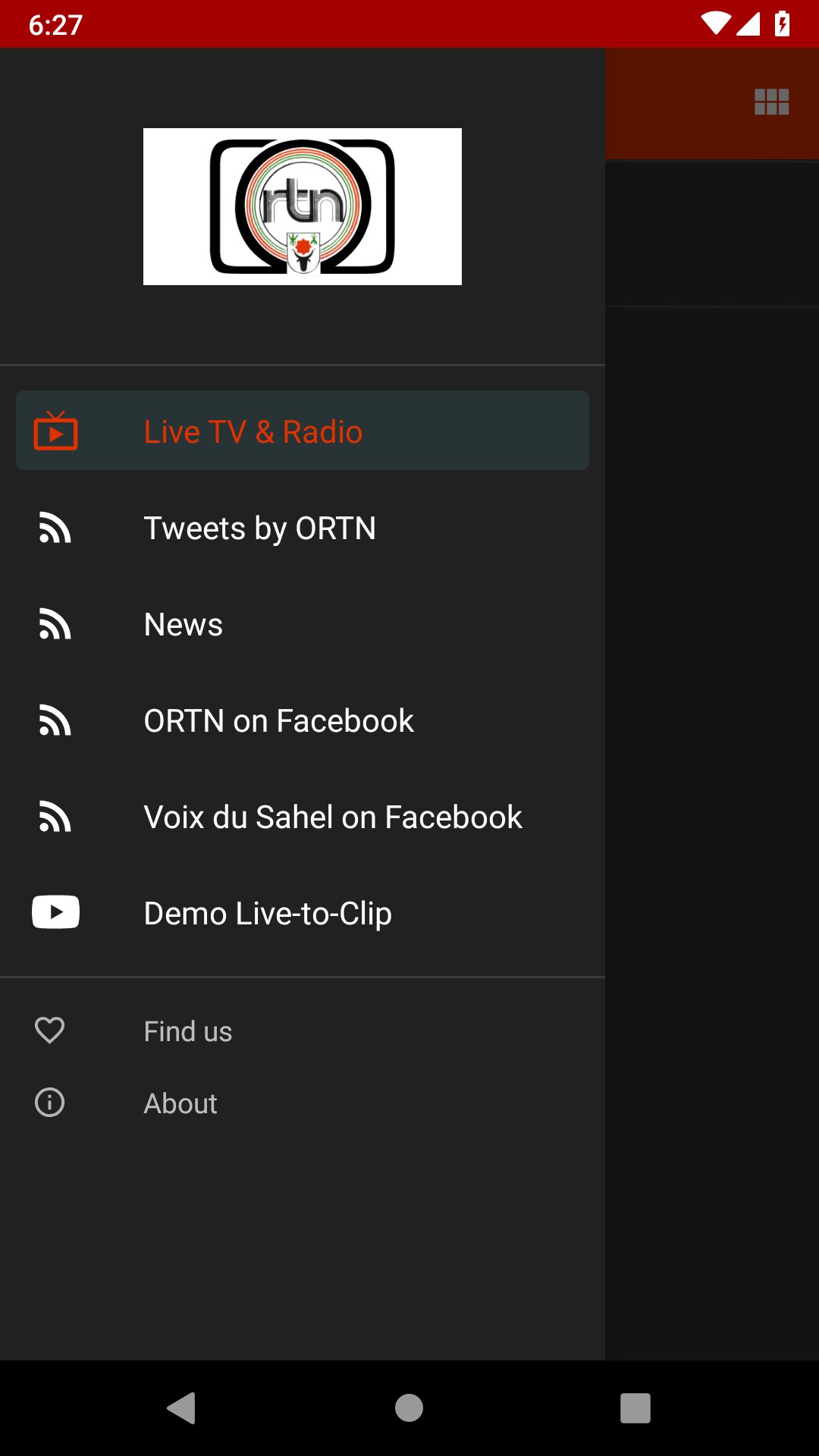The image size is (819, 1456).
Task: Go back using the system back button
Action: tap(182, 1408)
